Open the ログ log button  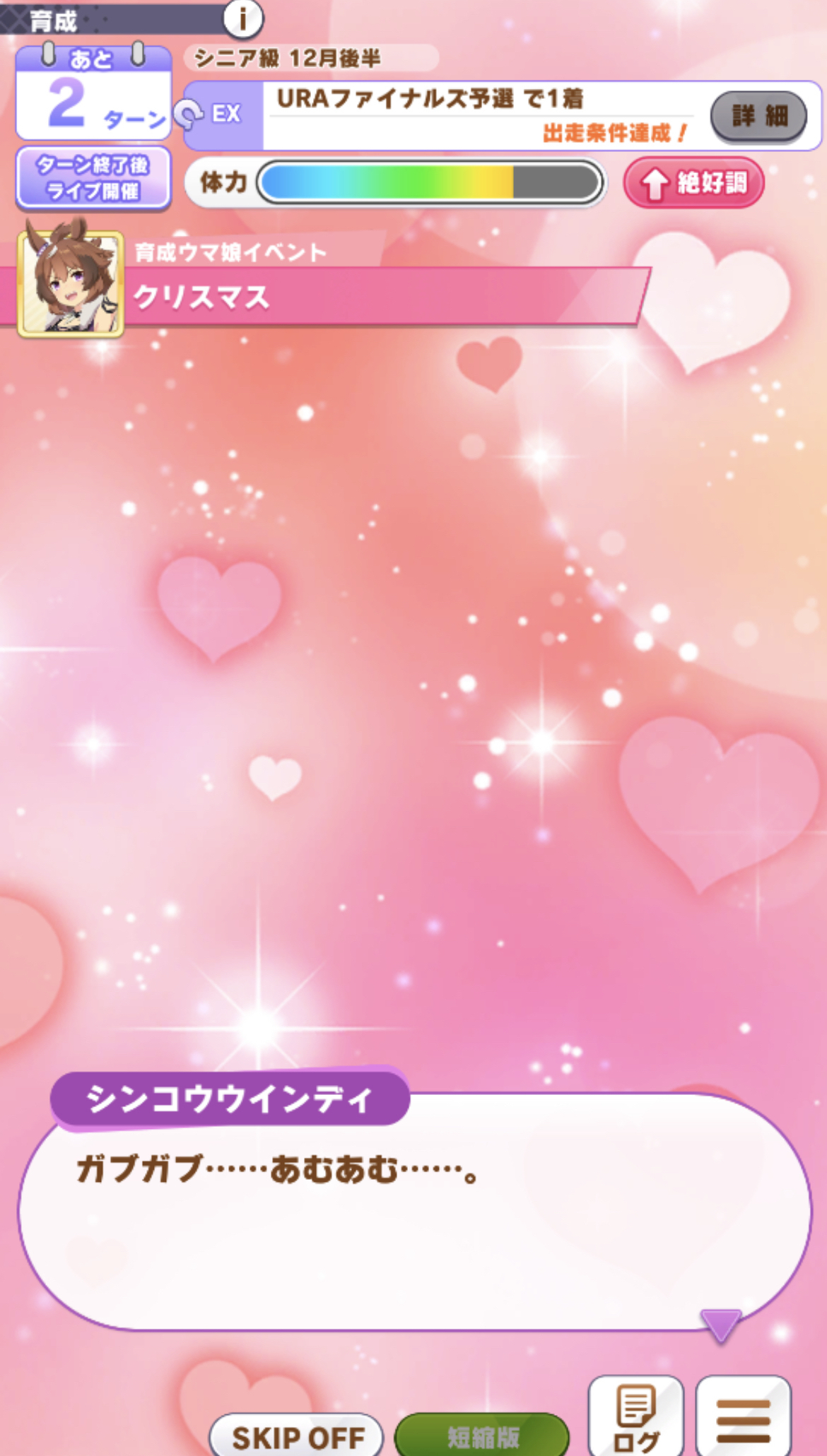pos(635,1418)
